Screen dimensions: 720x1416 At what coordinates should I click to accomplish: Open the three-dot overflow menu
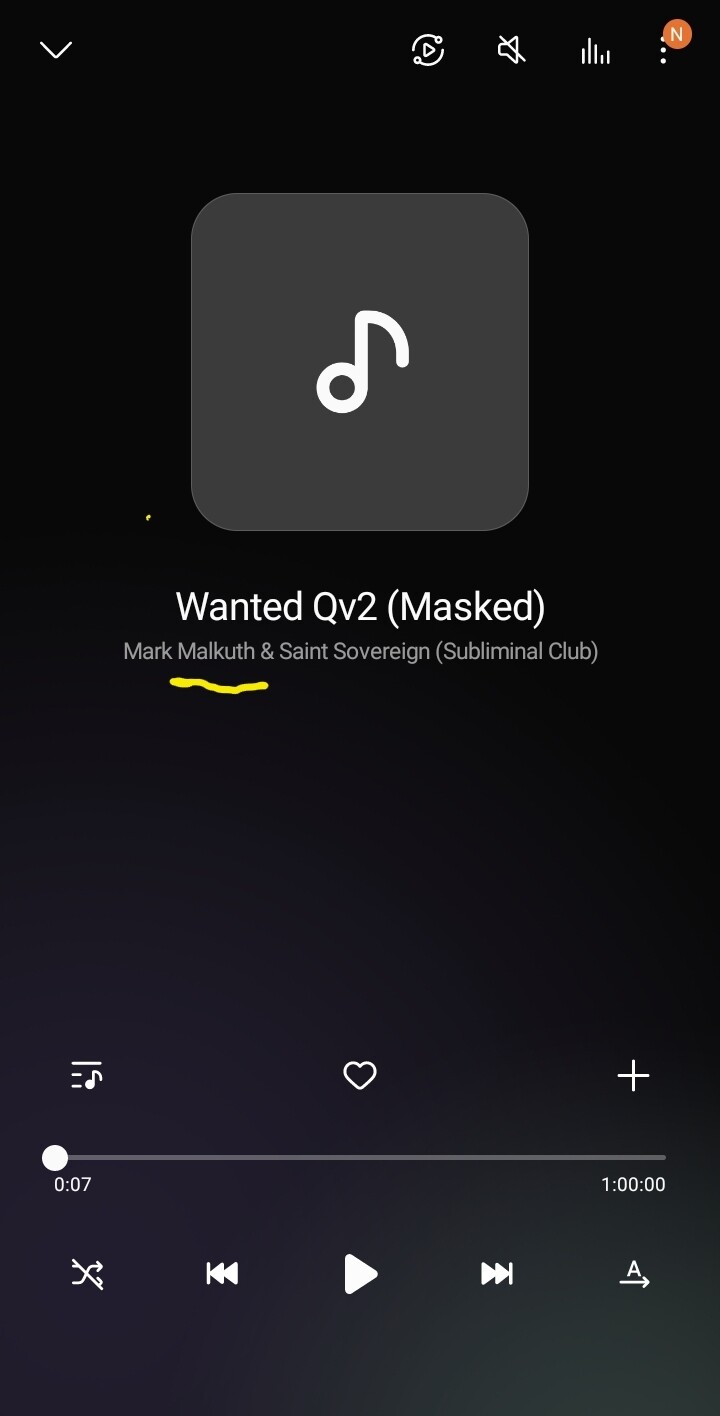(663, 50)
